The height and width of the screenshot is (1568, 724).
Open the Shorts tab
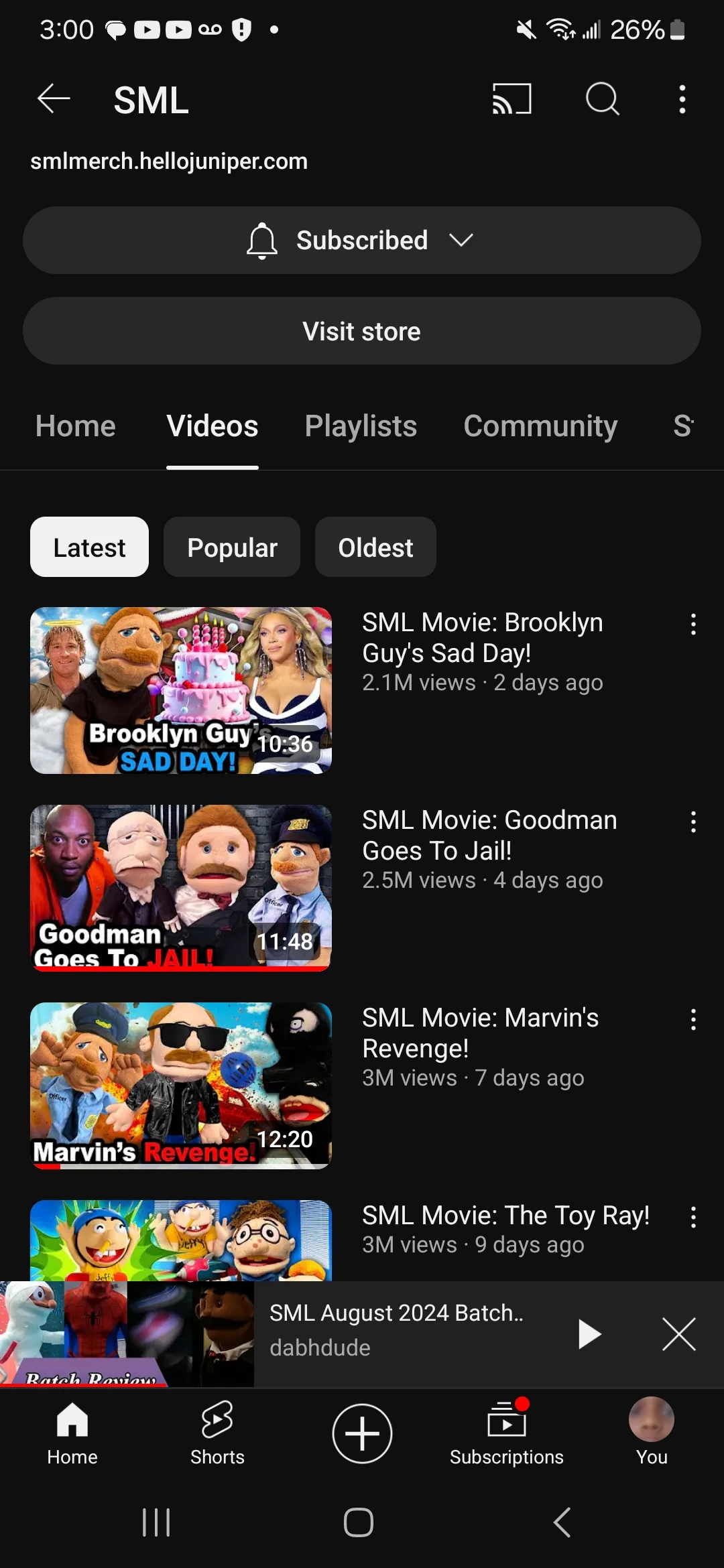click(217, 1433)
